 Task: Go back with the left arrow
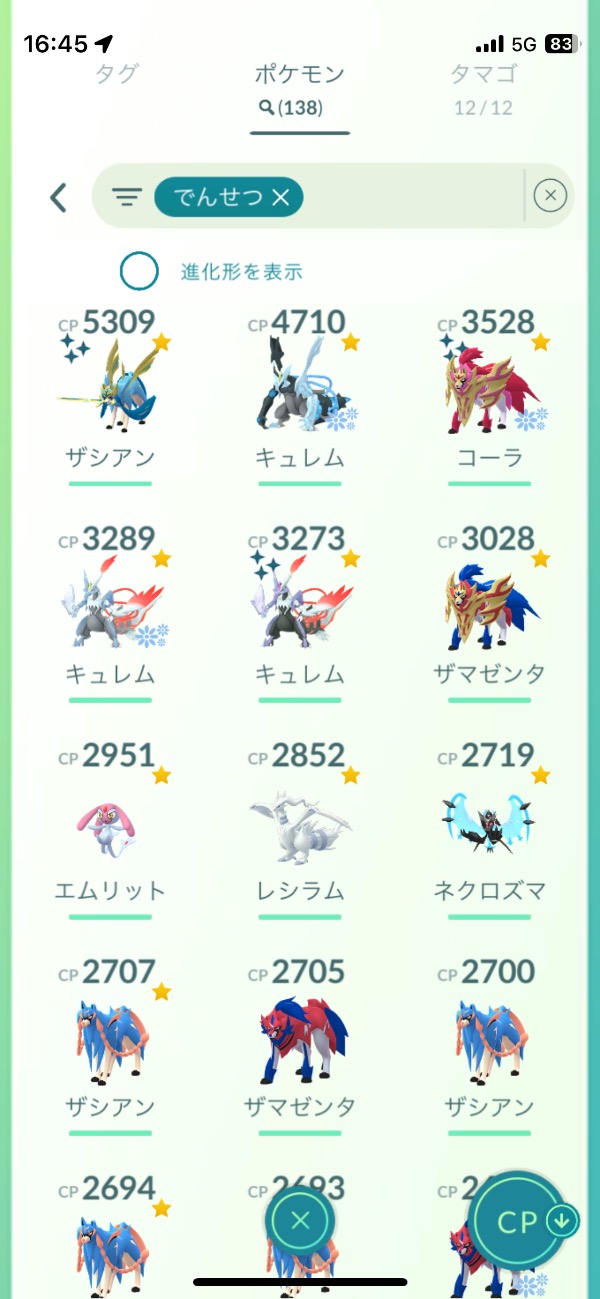[x=59, y=197]
